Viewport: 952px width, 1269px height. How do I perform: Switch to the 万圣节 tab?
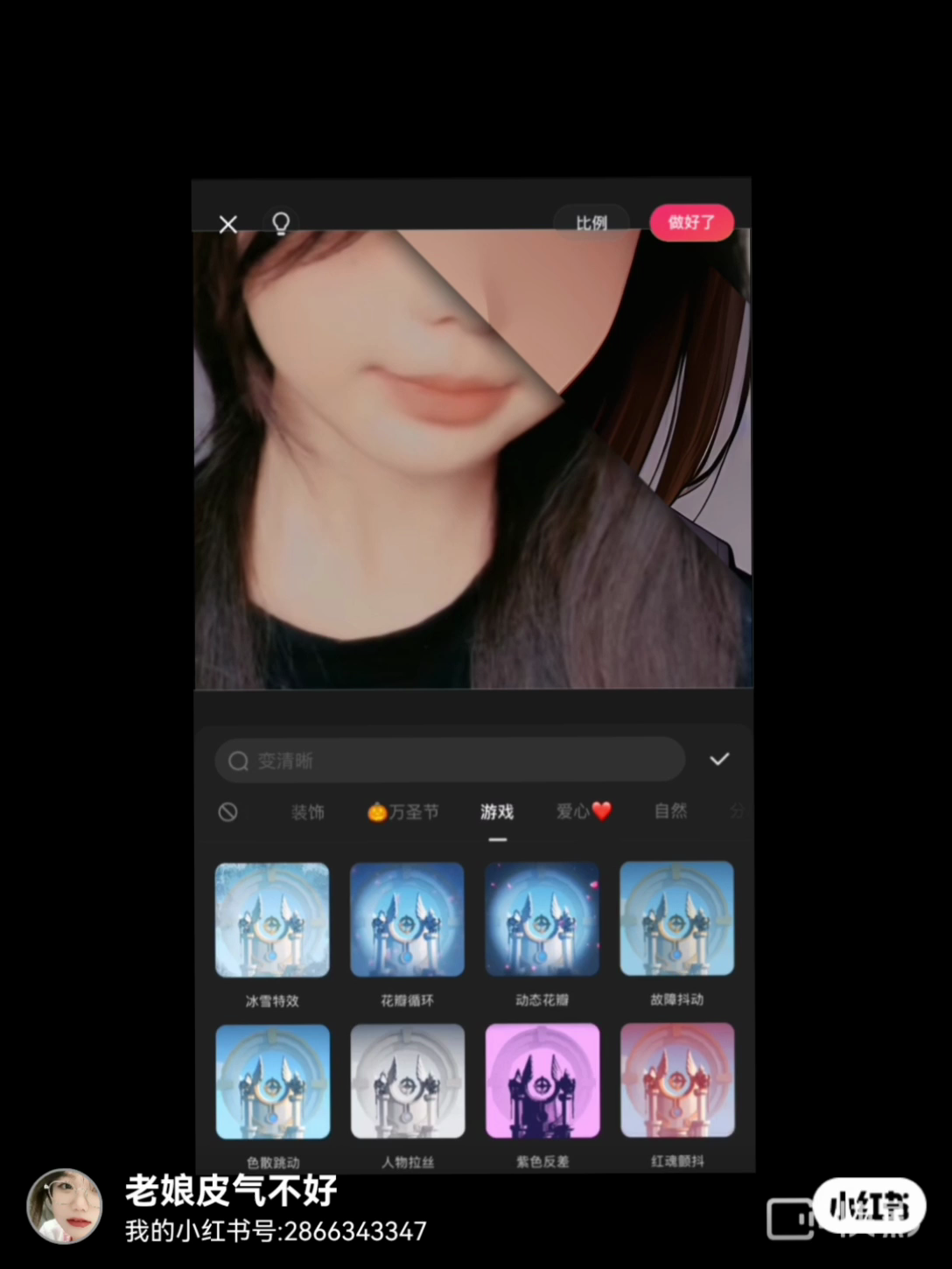(403, 812)
